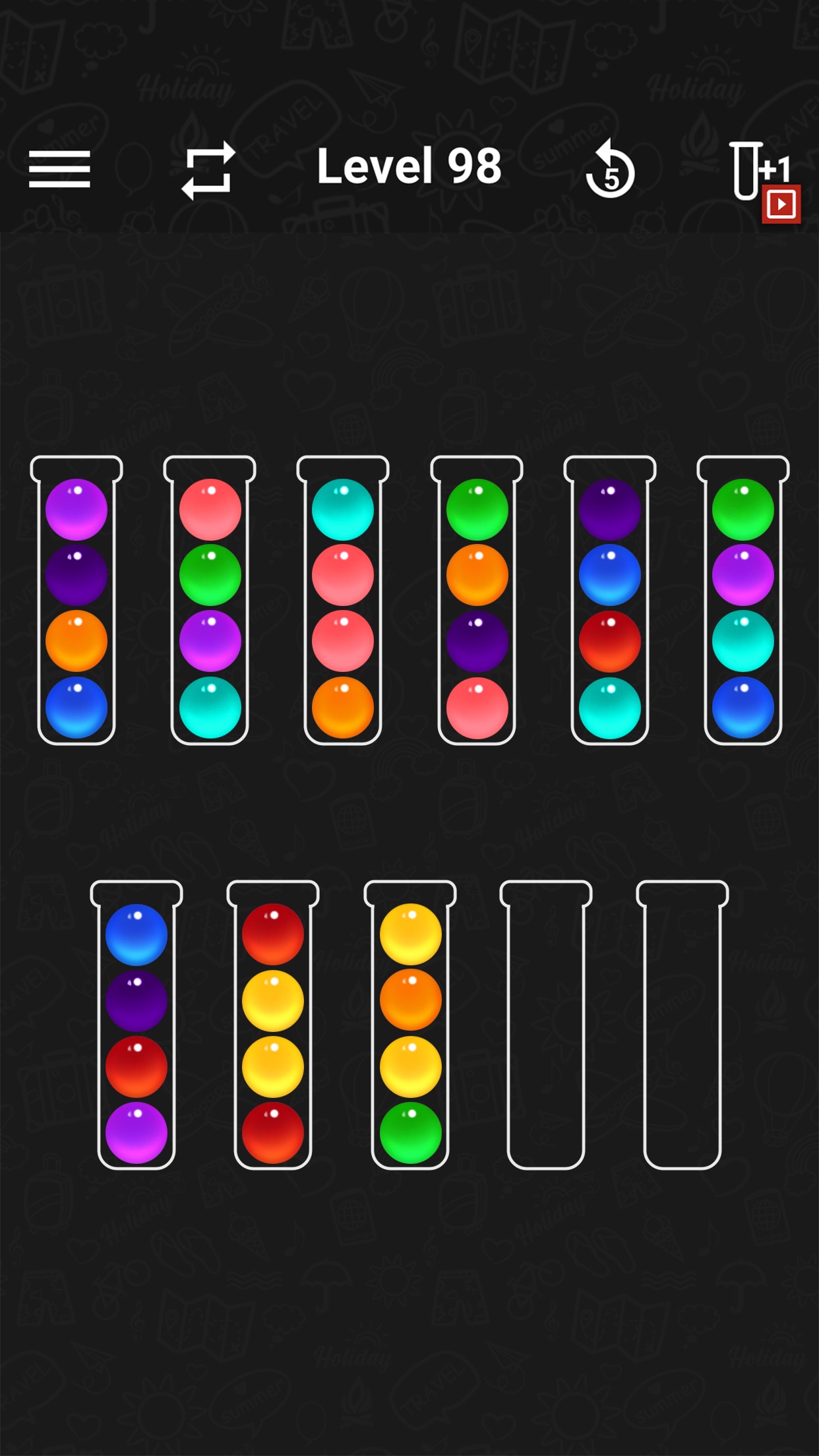Select the tube with pink top and cyan bottom
The image size is (819, 1456).
coord(210,600)
